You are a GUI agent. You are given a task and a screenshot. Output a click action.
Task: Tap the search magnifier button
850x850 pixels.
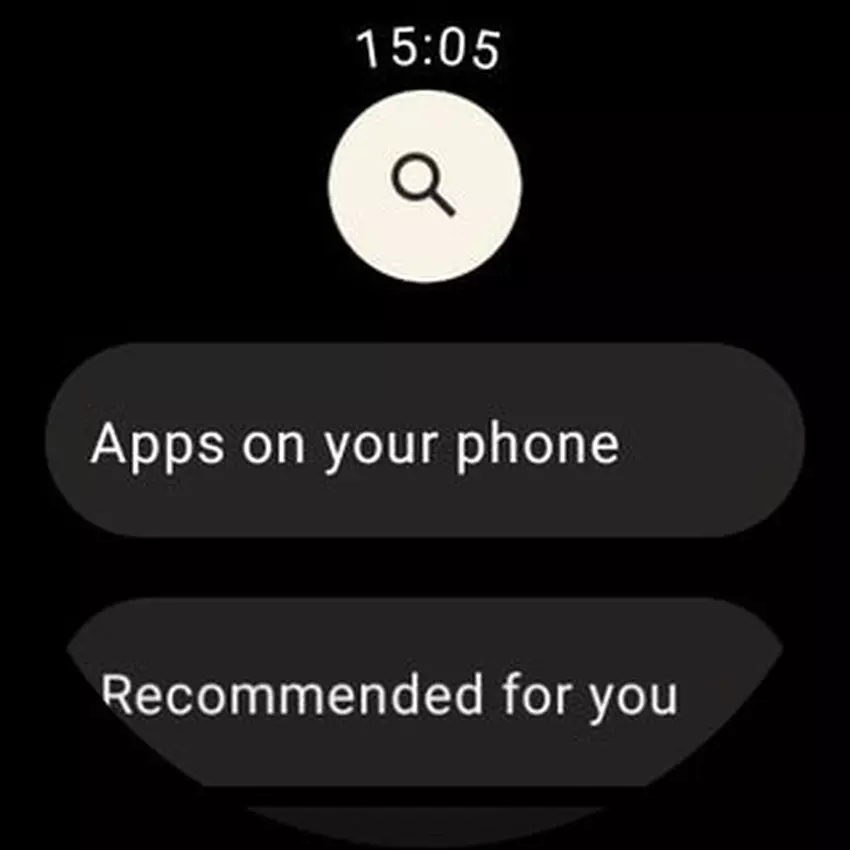point(424,187)
